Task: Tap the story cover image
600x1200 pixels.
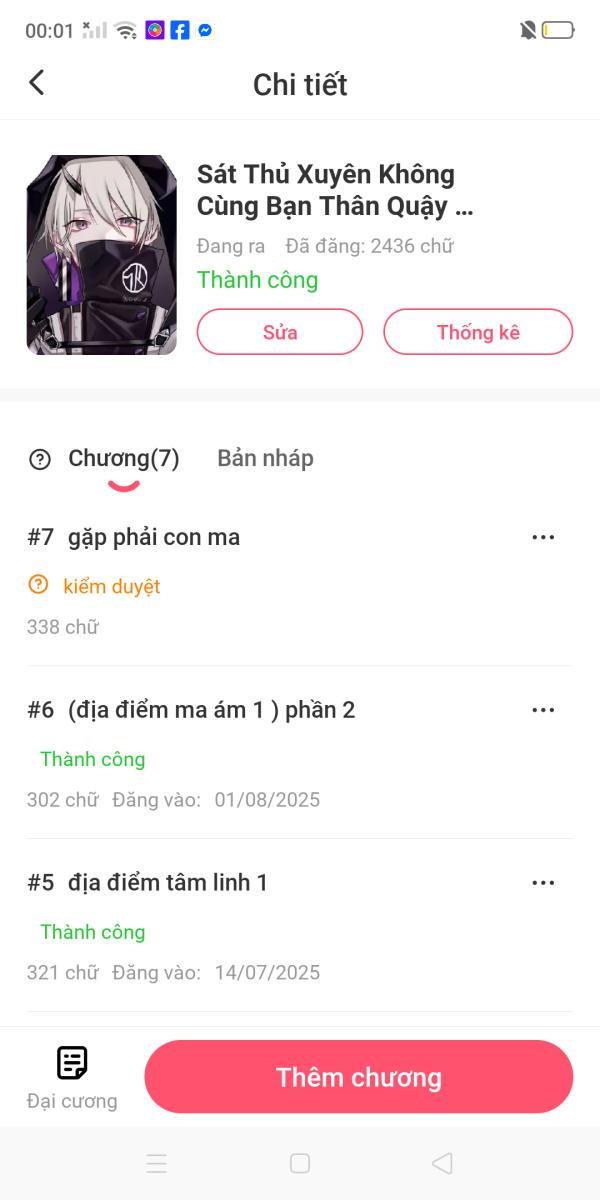Action: [101, 255]
